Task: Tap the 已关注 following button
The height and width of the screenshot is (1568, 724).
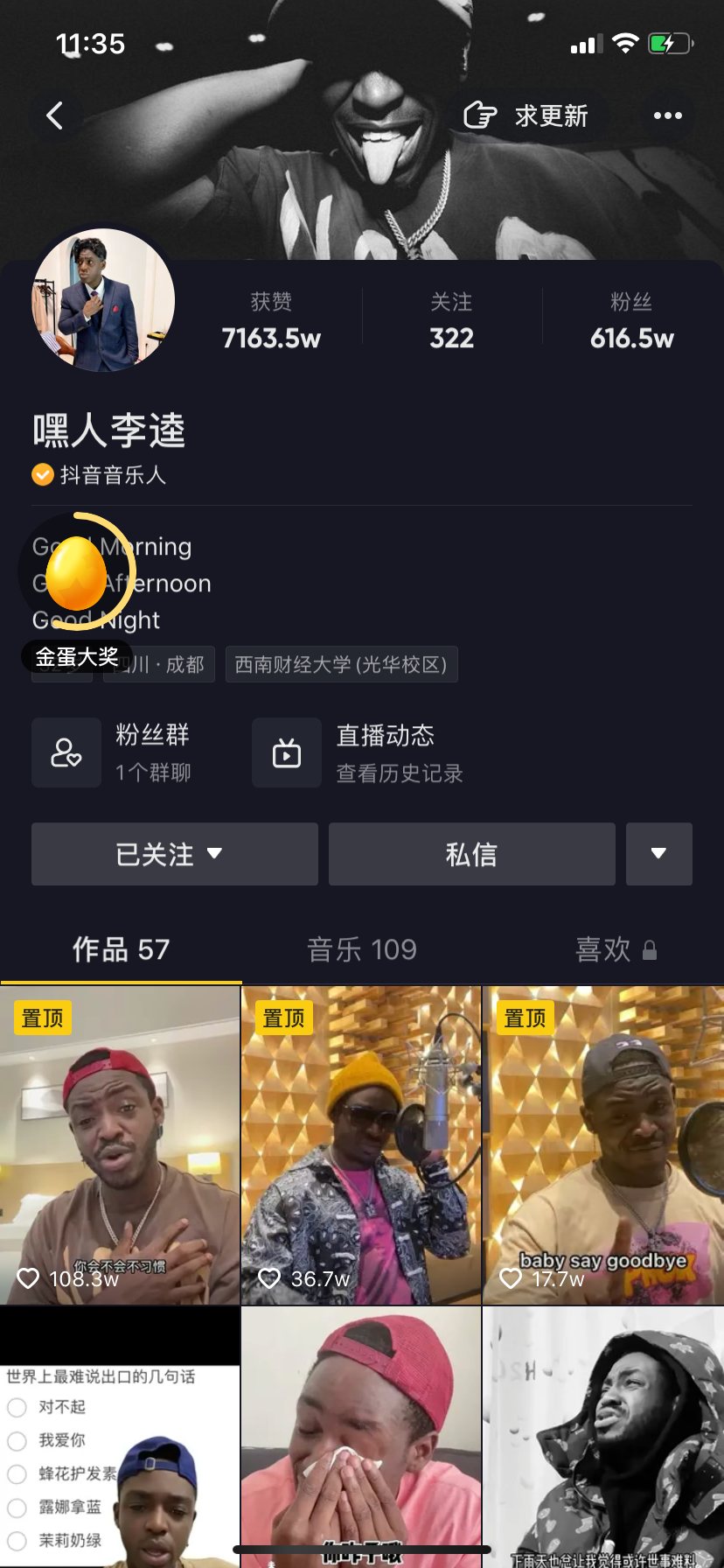Action: coord(174,854)
